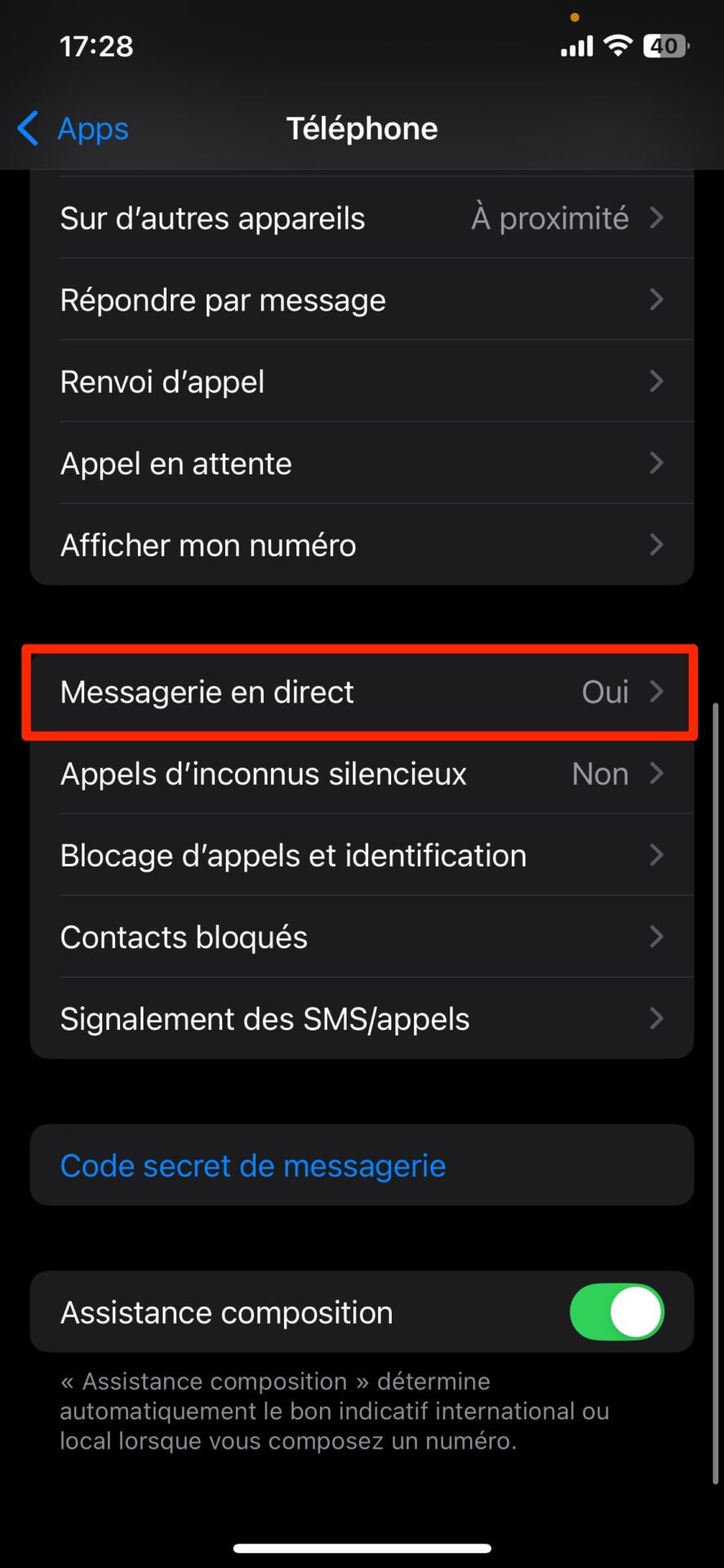Image resolution: width=724 pixels, height=1568 pixels.
Task: Open Blocage d'appels et identification
Action: pos(362,855)
